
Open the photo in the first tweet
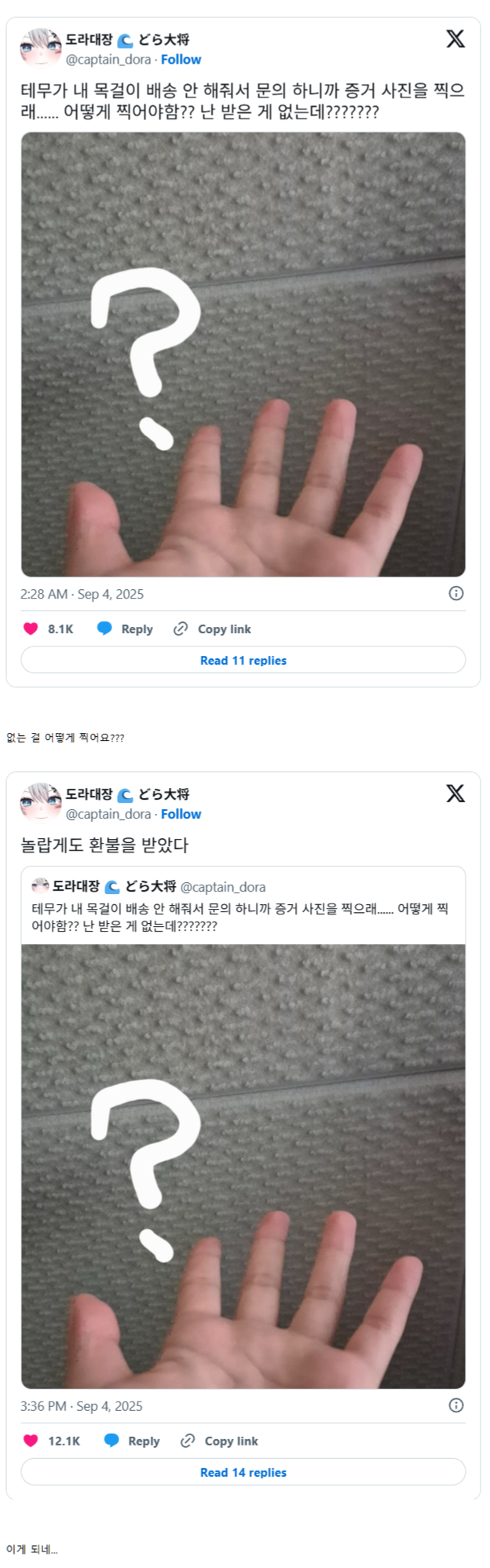(243, 354)
